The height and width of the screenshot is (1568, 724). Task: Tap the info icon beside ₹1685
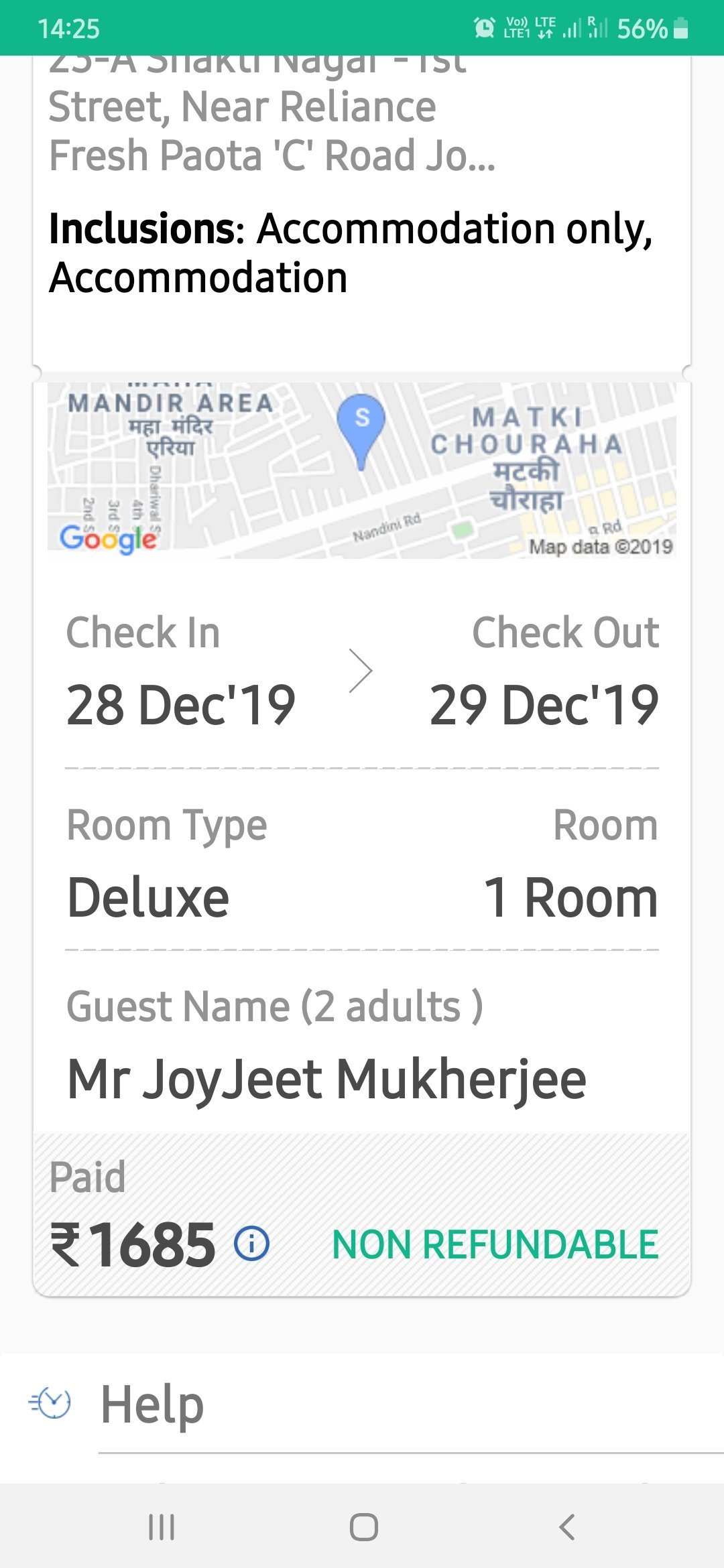(251, 1244)
